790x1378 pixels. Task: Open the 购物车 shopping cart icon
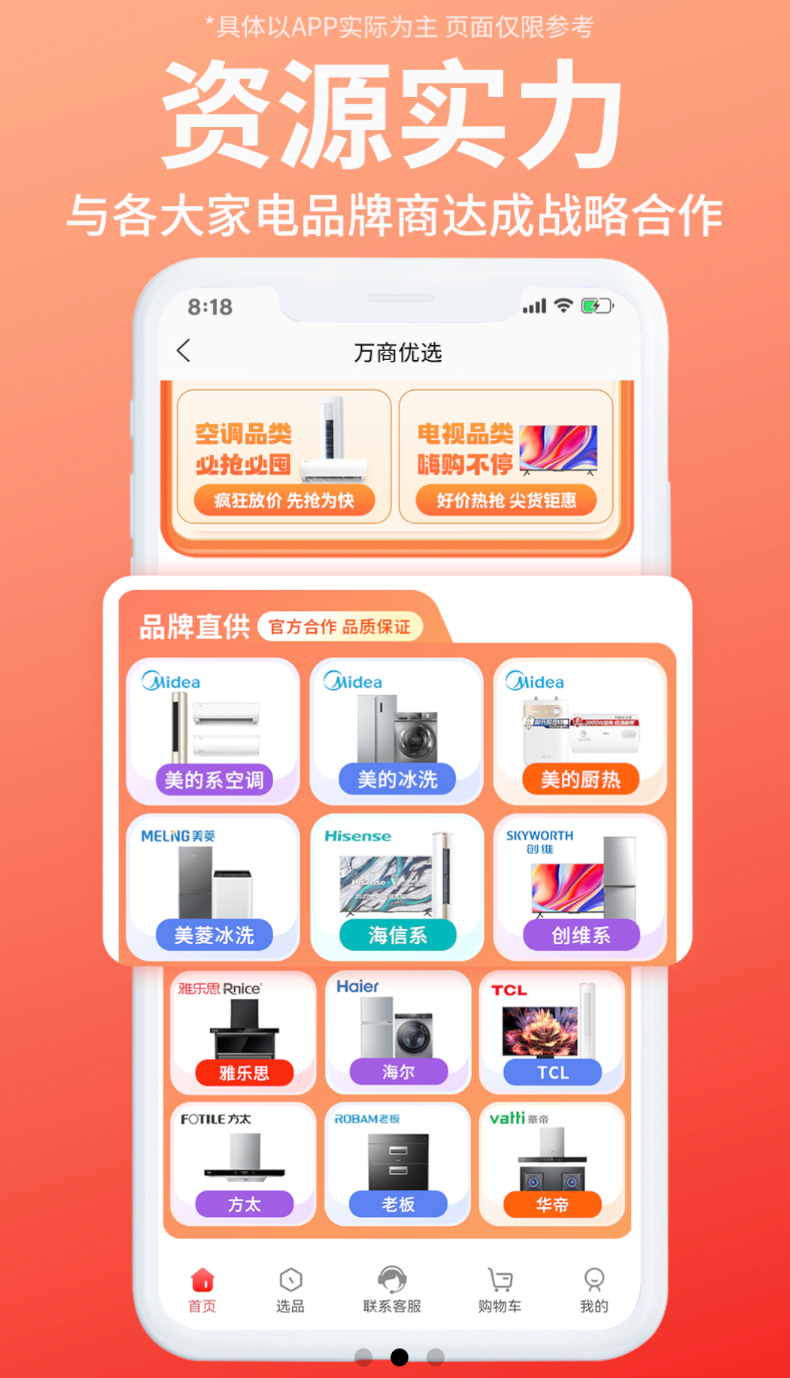(x=497, y=1287)
